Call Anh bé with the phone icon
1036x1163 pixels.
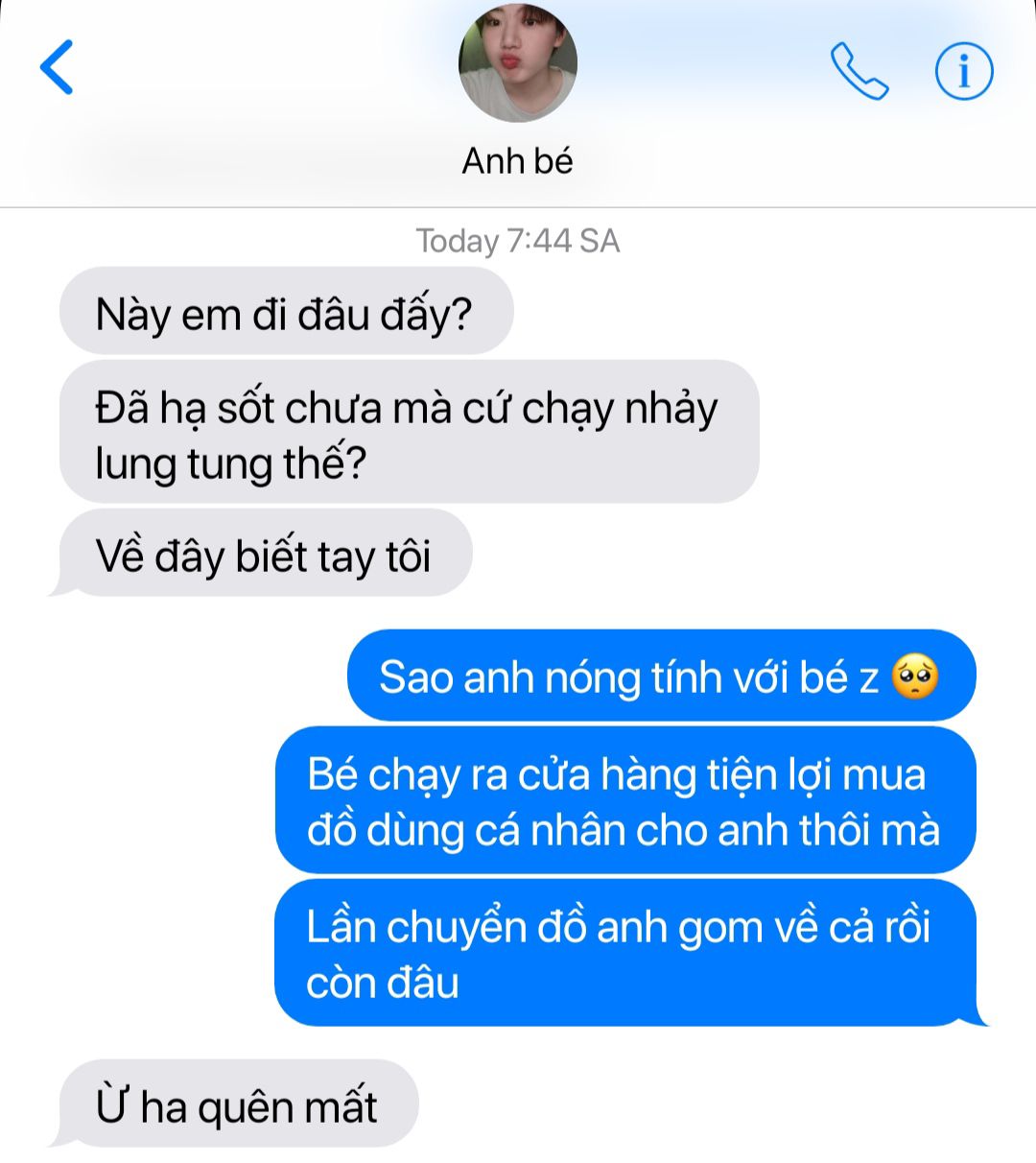coord(859,70)
